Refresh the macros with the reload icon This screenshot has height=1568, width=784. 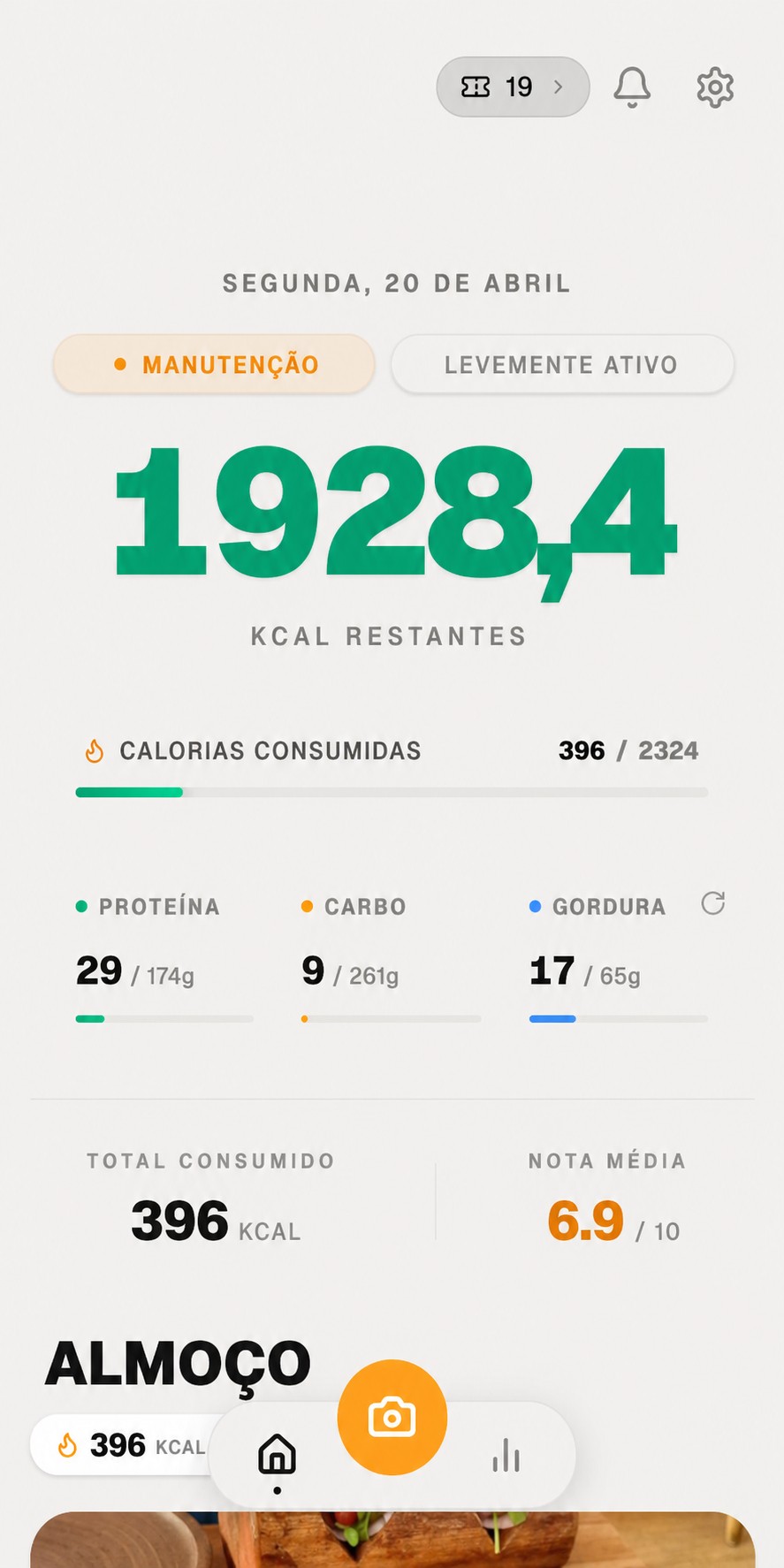[x=712, y=903]
